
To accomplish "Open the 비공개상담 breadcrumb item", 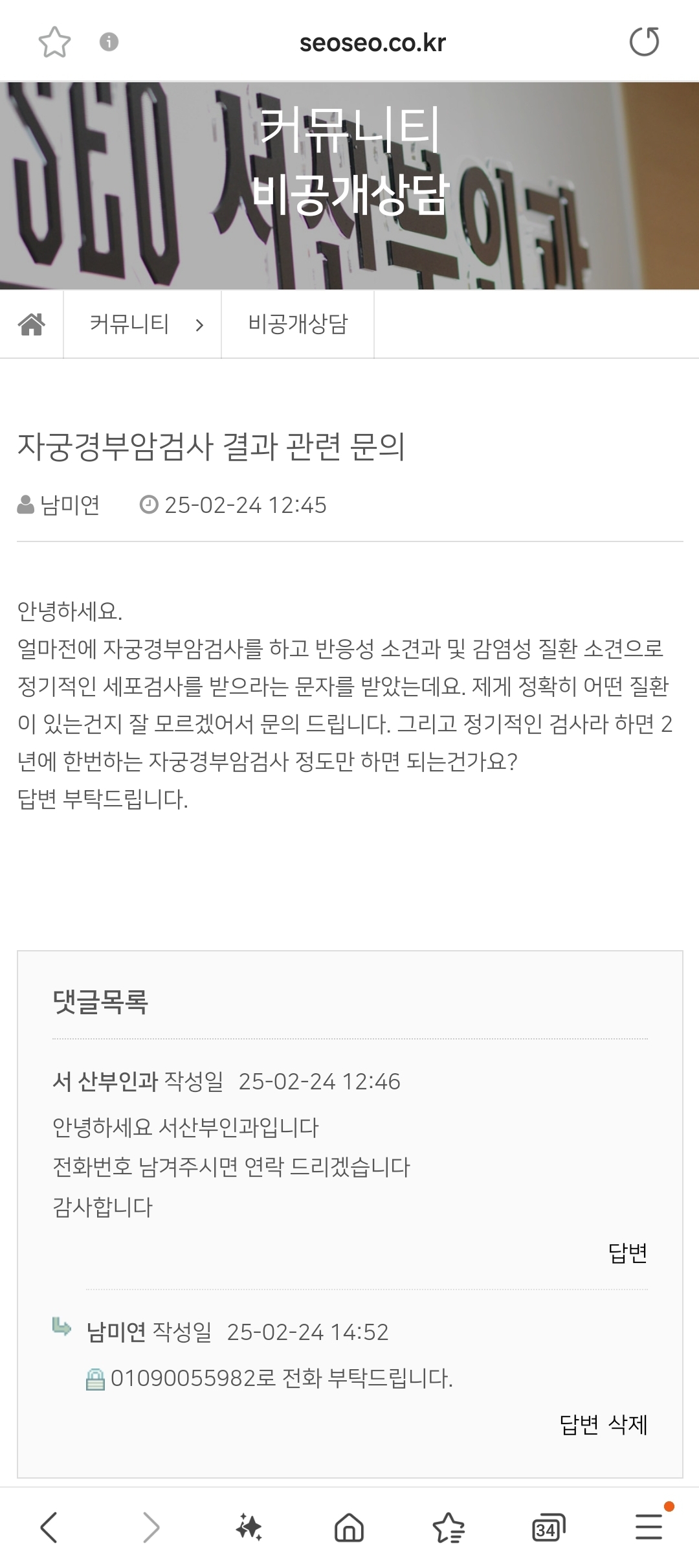I will pyautogui.click(x=298, y=324).
